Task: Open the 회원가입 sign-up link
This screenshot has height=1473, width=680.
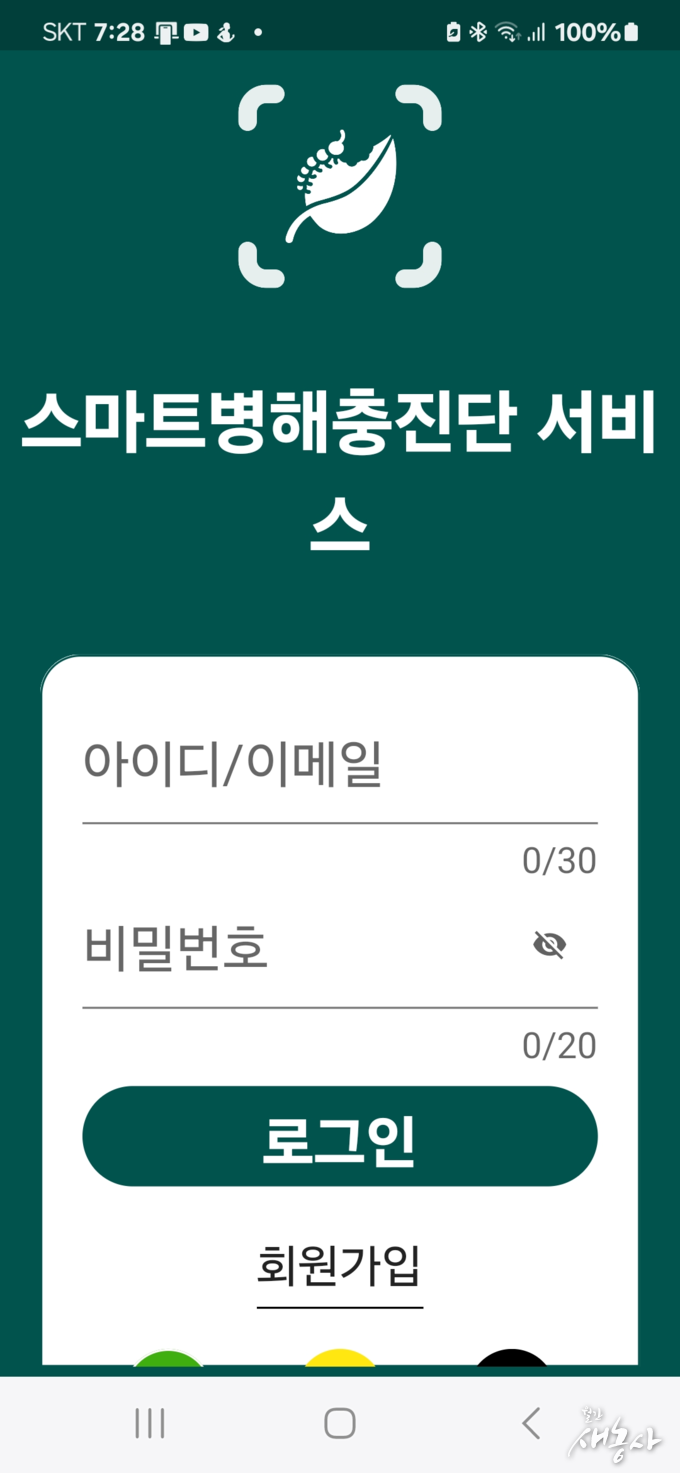Action: pyautogui.click(x=339, y=1267)
